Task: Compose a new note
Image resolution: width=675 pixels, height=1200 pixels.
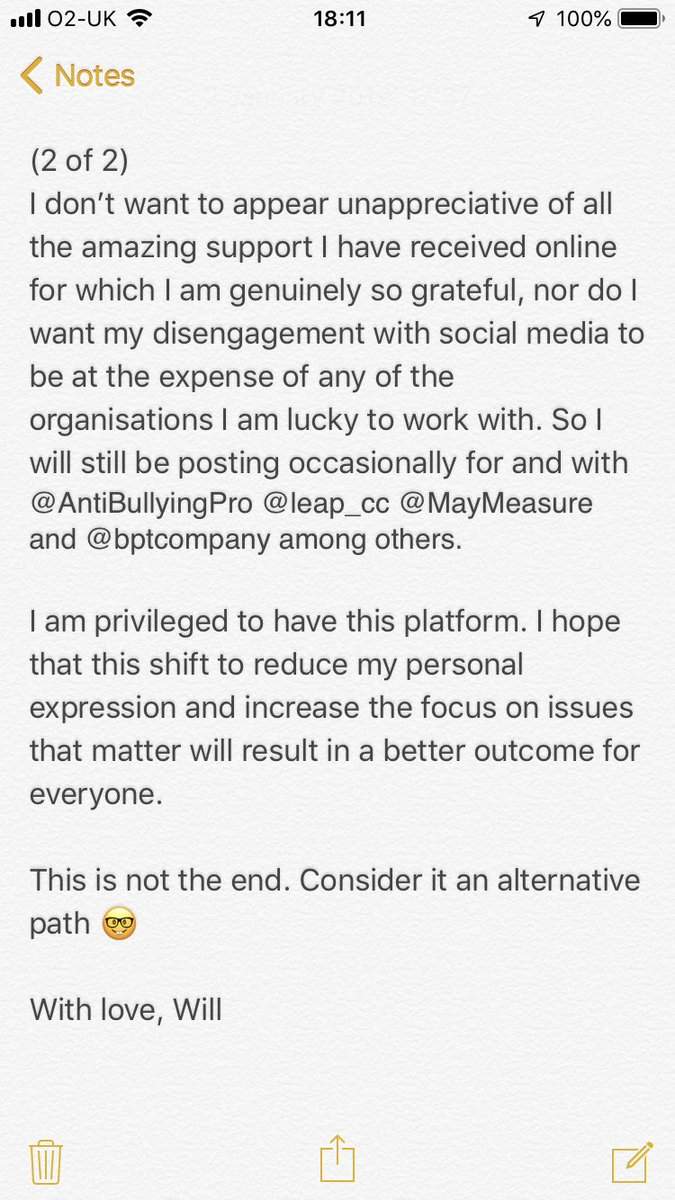Action: point(632,1161)
